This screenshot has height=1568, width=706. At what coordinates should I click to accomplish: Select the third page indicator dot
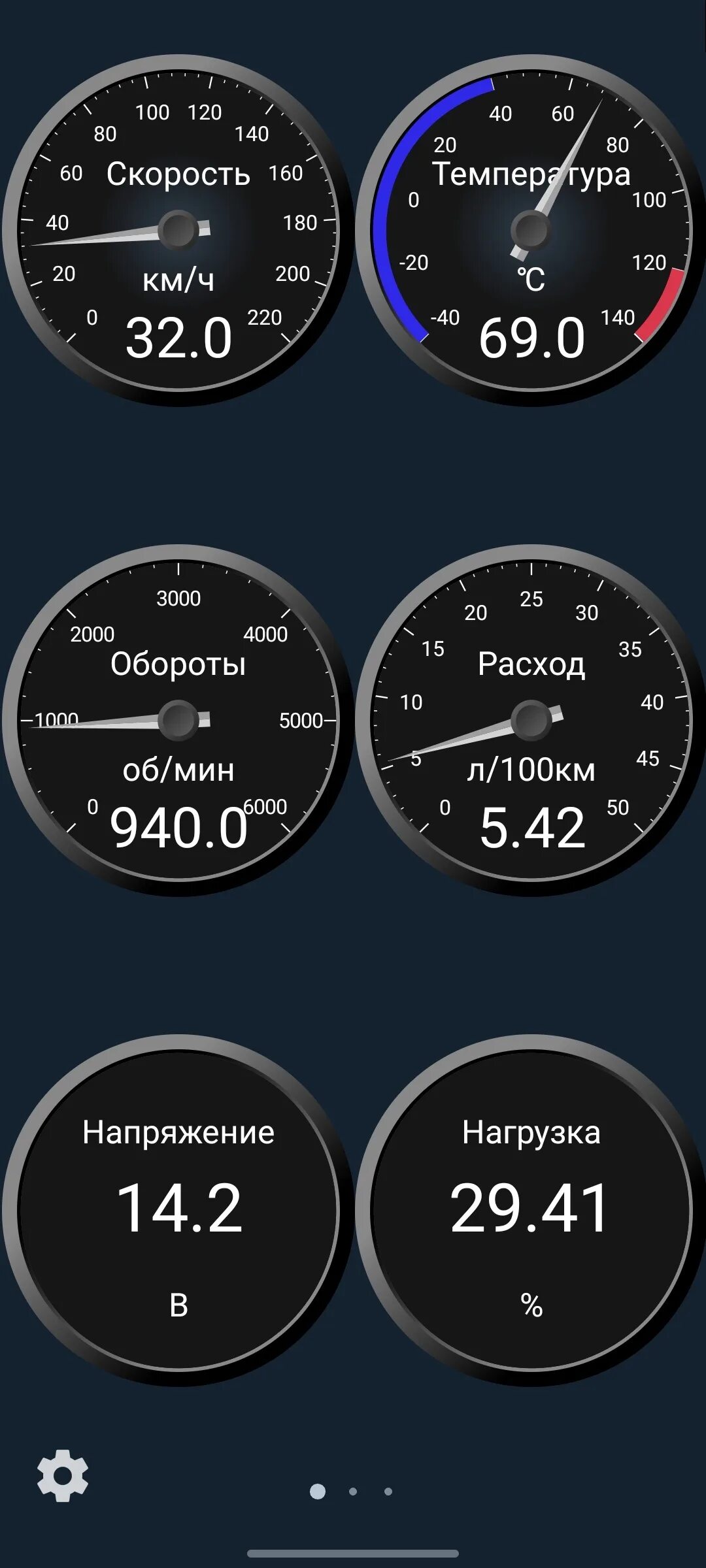(388, 1492)
